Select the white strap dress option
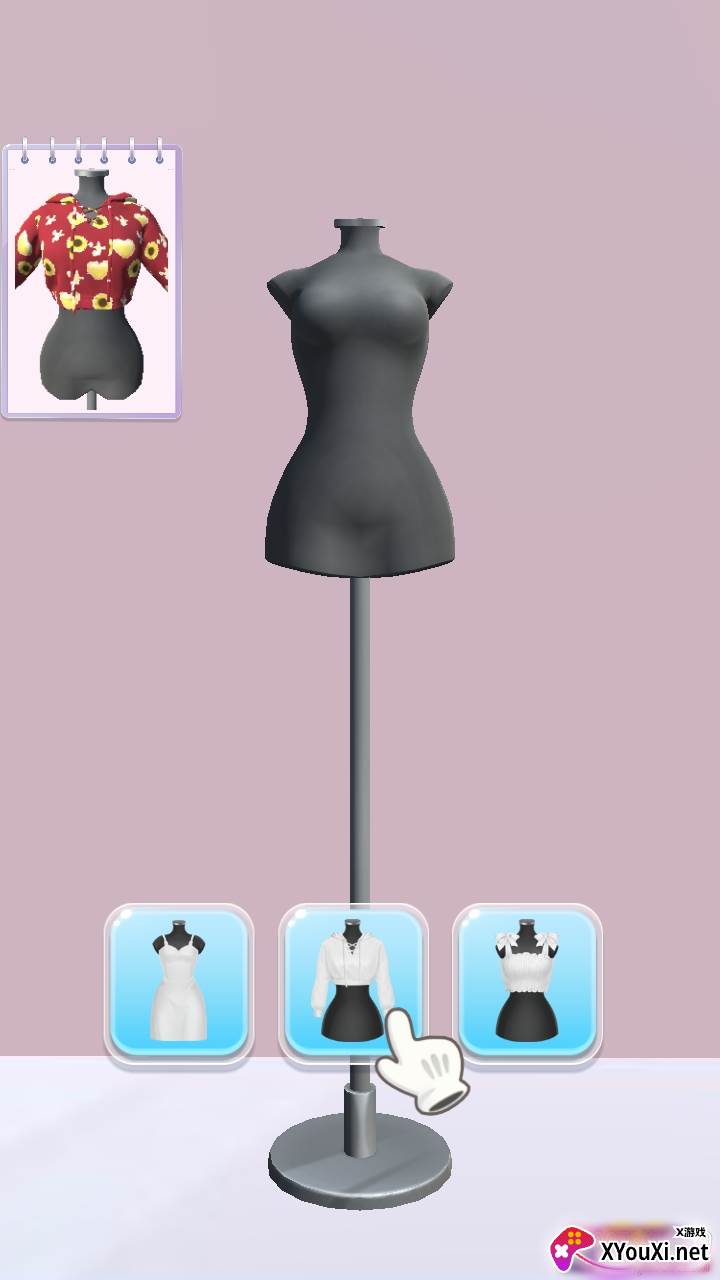This screenshot has width=720, height=1280. pyautogui.click(x=179, y=982)
